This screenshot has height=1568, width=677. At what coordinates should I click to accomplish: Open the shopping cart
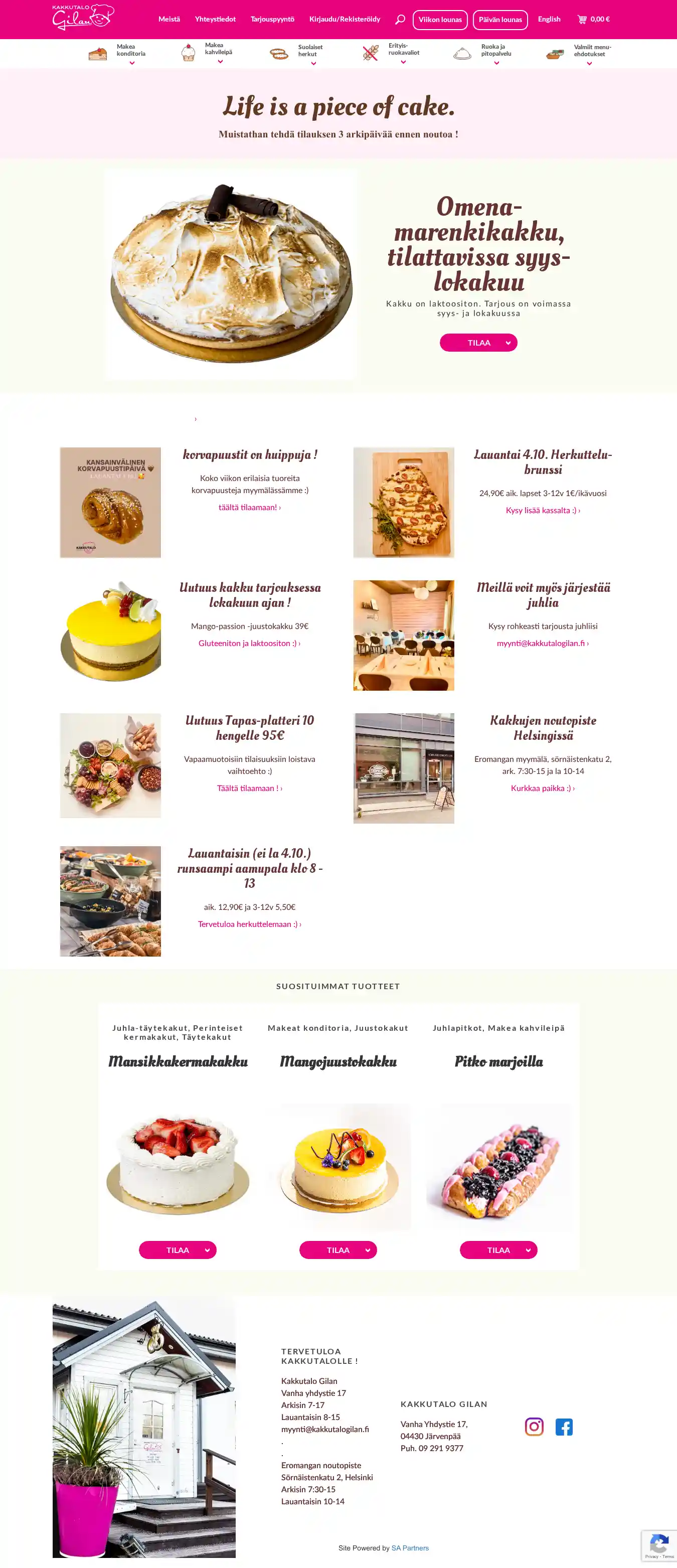(593, 20)
